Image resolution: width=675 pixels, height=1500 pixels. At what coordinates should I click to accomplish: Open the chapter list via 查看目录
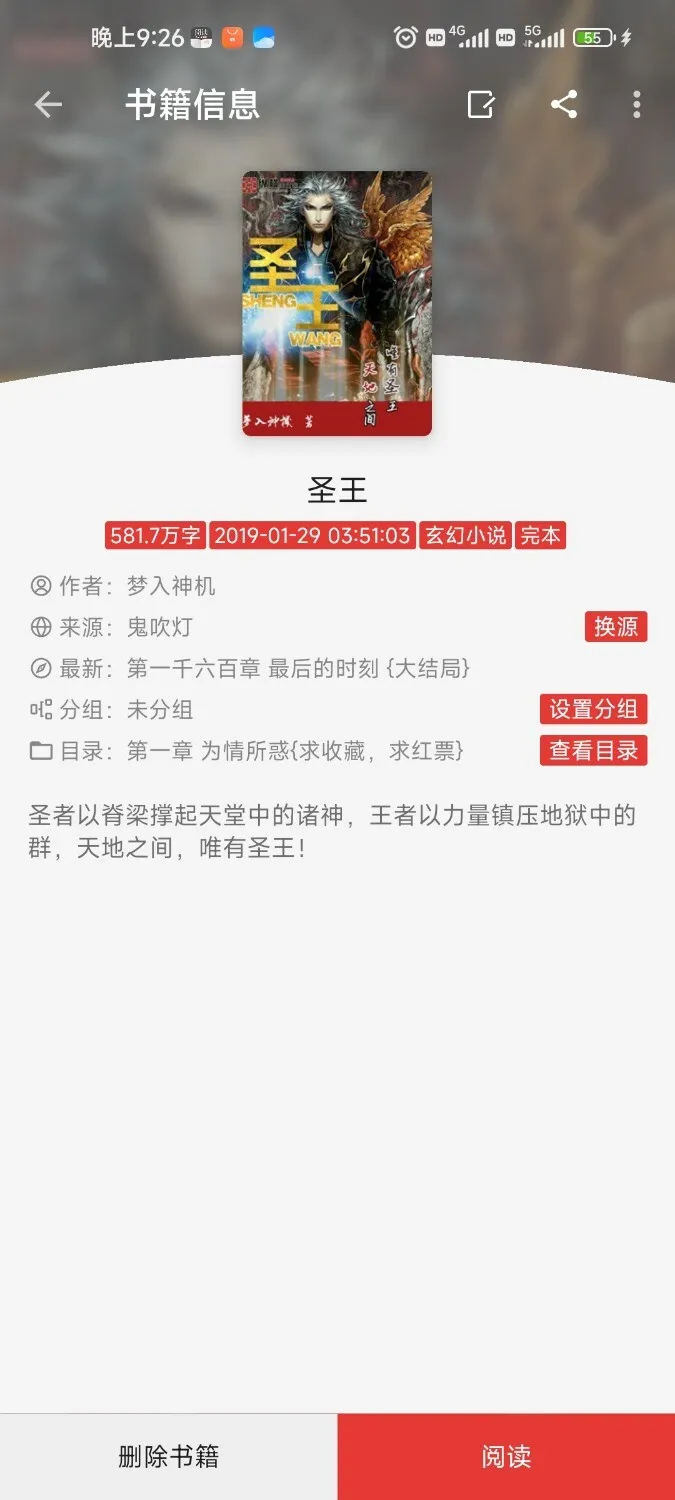tap(594, 750)
